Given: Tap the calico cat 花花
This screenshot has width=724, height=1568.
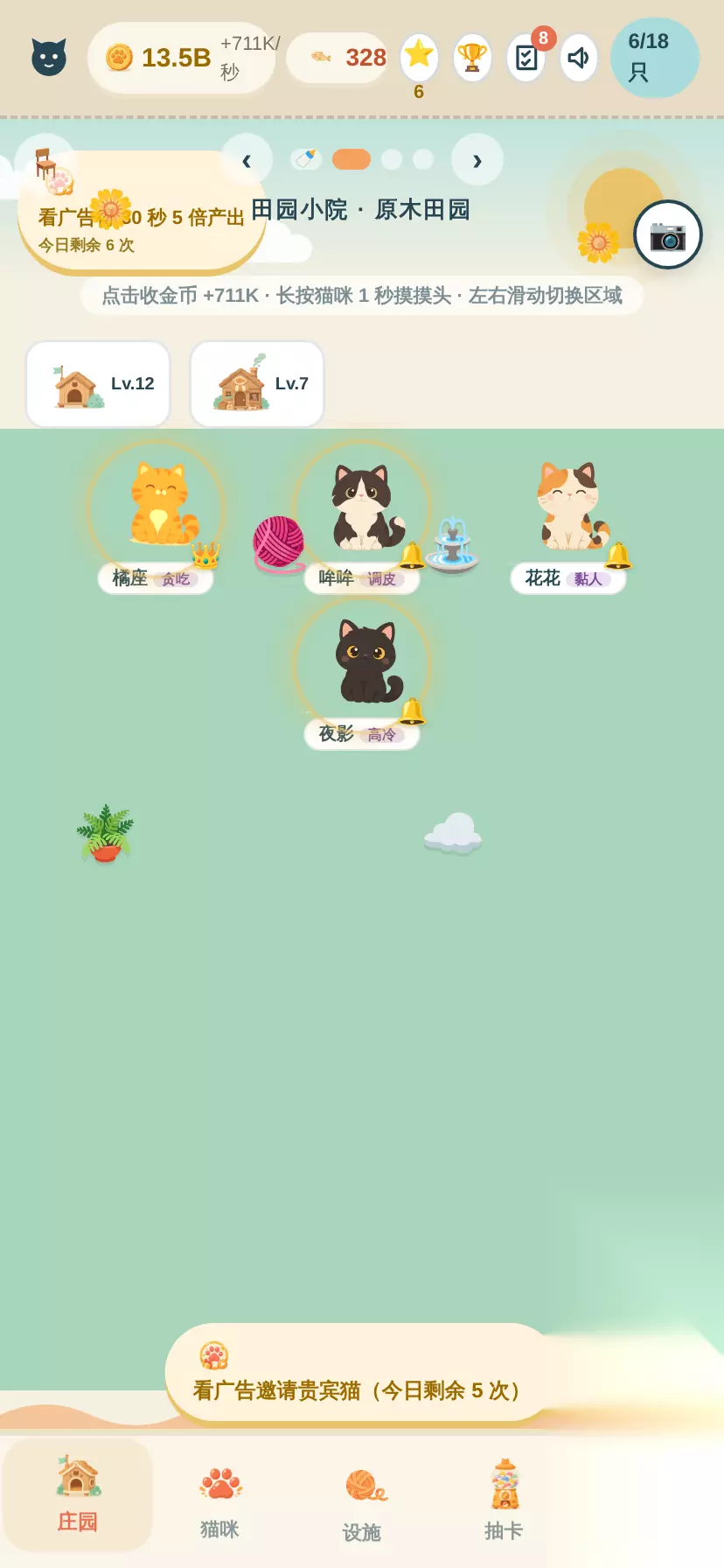Looking at the screenshot, I should click(568, 507).
